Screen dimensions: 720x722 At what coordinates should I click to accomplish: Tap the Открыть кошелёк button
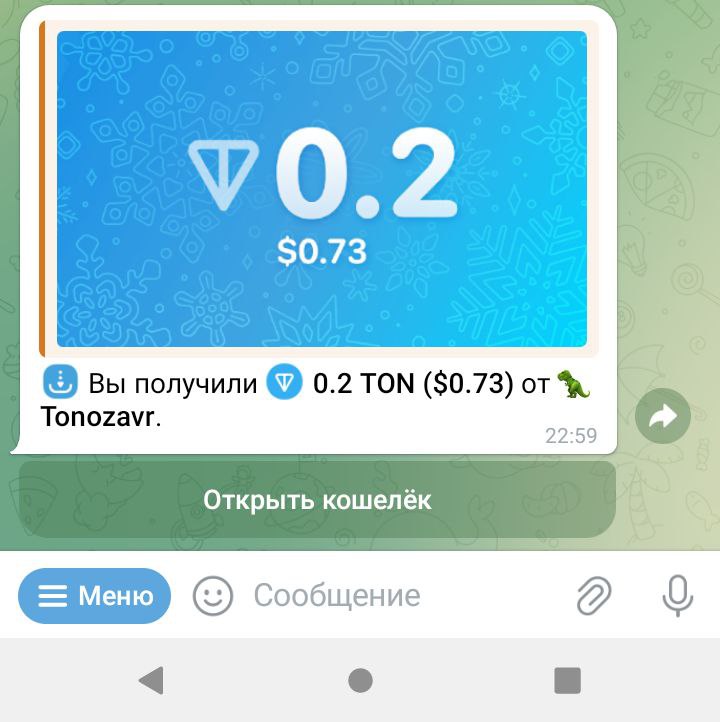pyautogui.click(x=317, y=500)
